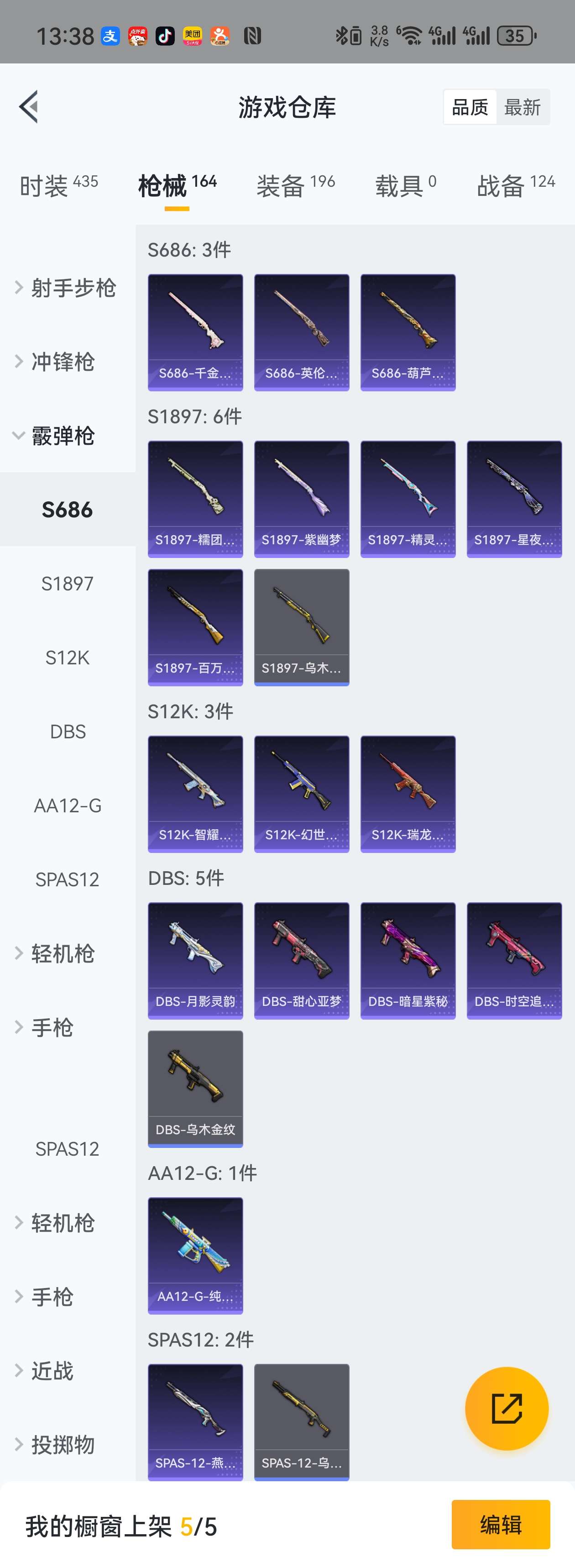Tap the 编辑 button
The width and height of the screenshot is (575, 1568).
500,1525
